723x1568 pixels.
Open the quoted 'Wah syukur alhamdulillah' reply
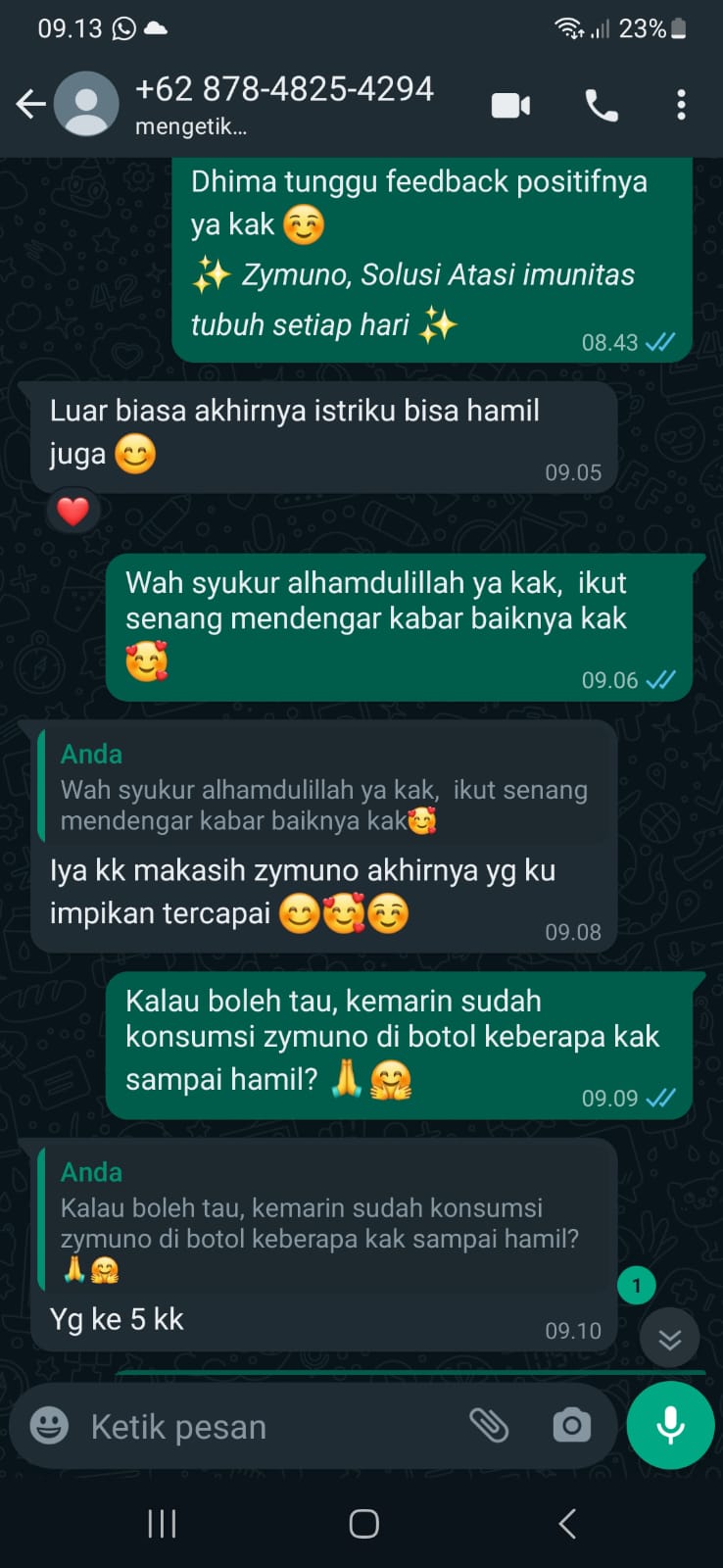coord(323,790)
